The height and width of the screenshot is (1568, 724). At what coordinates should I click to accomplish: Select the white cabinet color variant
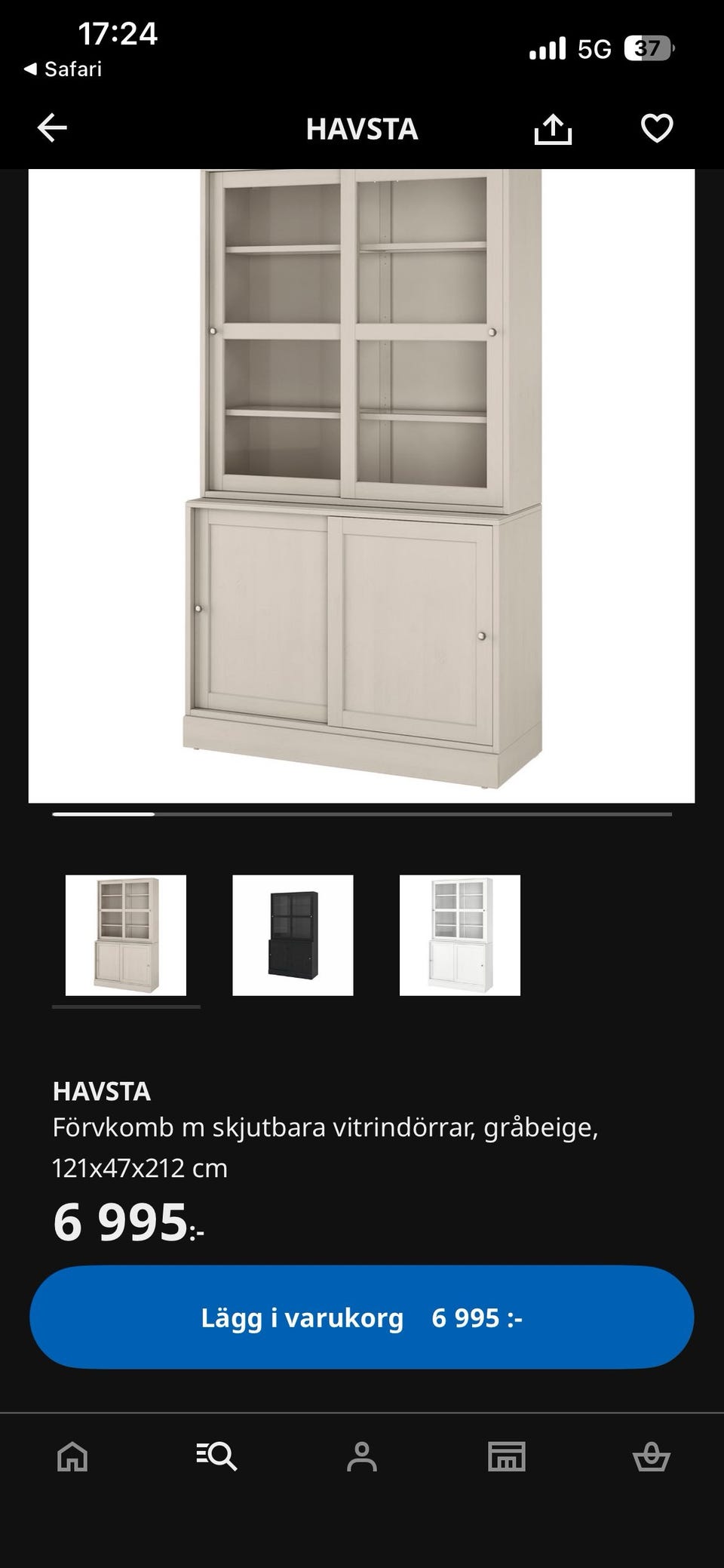[x=460, y=936]
